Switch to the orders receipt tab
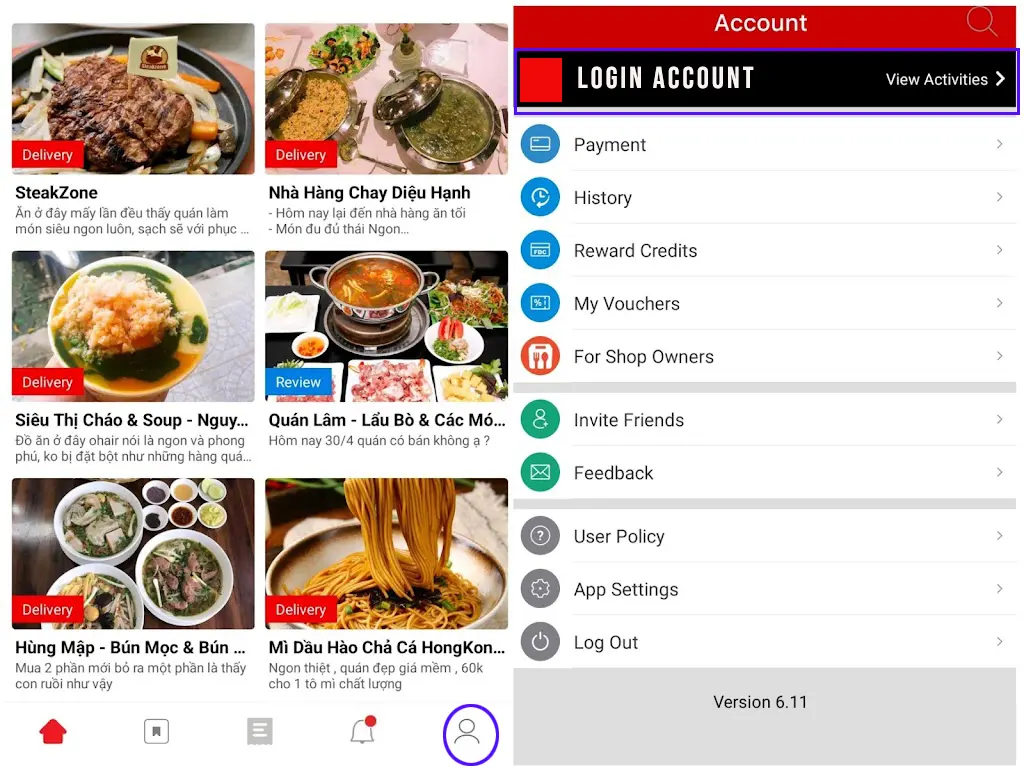 (260, 732)
